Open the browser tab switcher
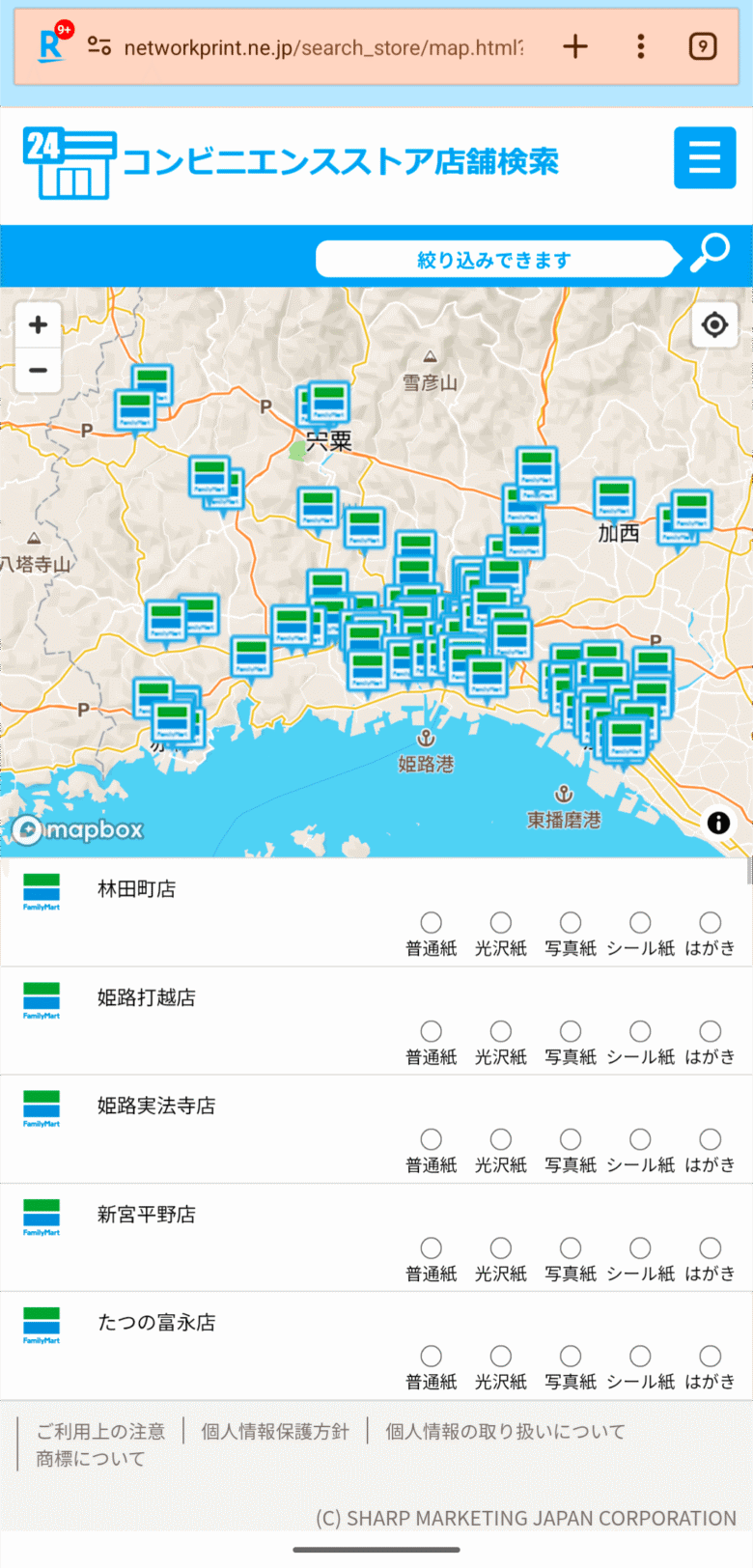Image resolution: width=753 pixels, height=1568 pixels. coord(703,46)
